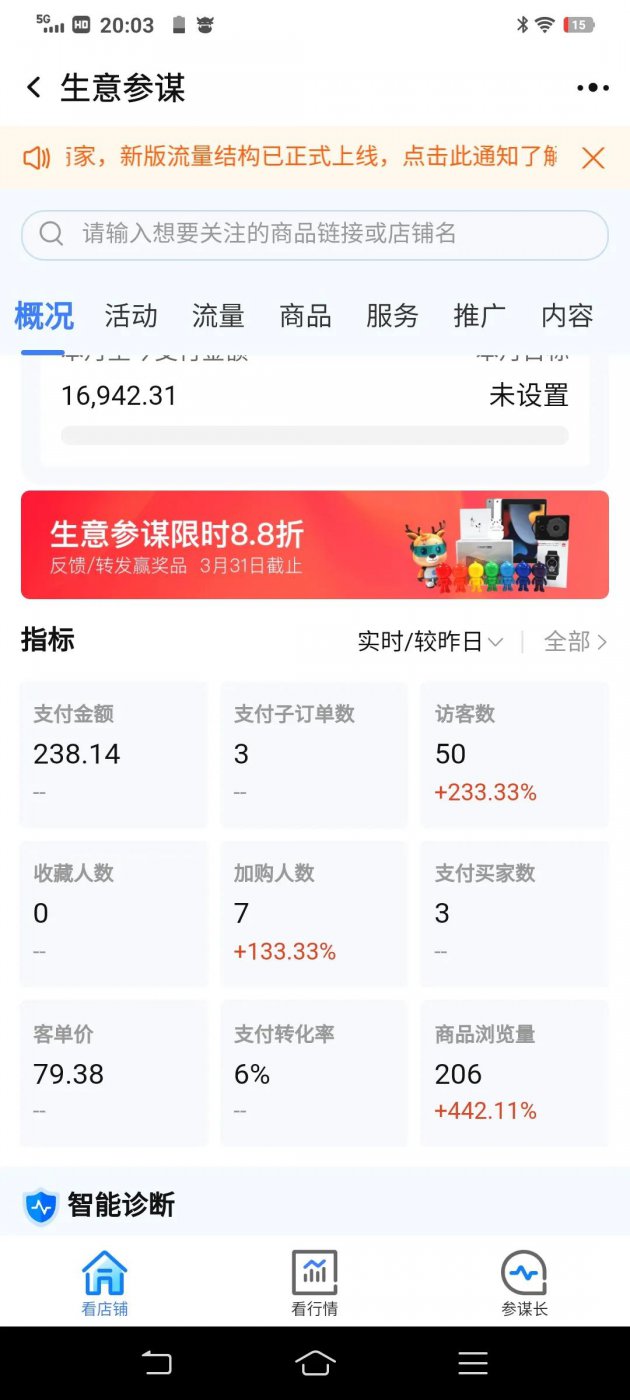This screenshot has width=630, height=1400.
Task: Open the 商品浏览量 metric card
Action: pos(514,1073)
